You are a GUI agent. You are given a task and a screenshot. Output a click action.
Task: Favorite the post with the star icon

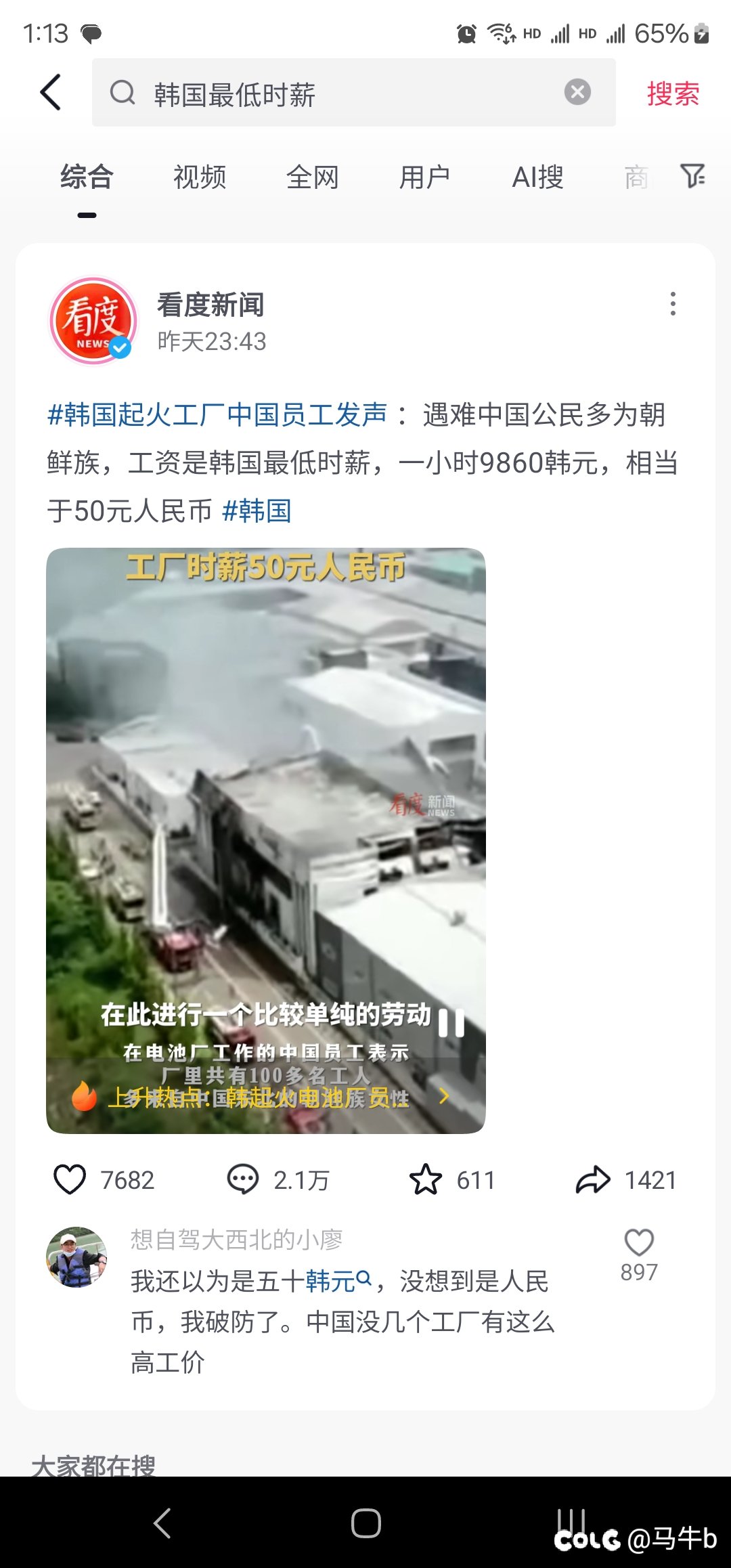[x=426, y=1180]
